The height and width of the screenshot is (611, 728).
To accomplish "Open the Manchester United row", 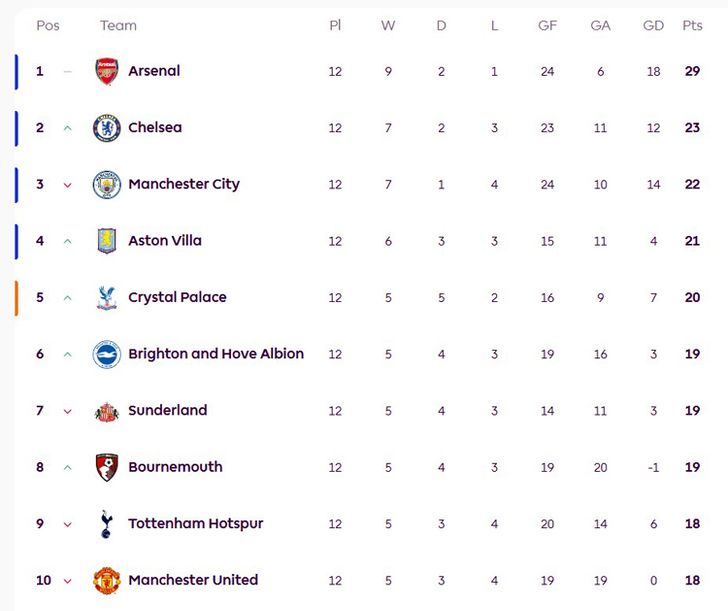I will (x=193, y=580).
